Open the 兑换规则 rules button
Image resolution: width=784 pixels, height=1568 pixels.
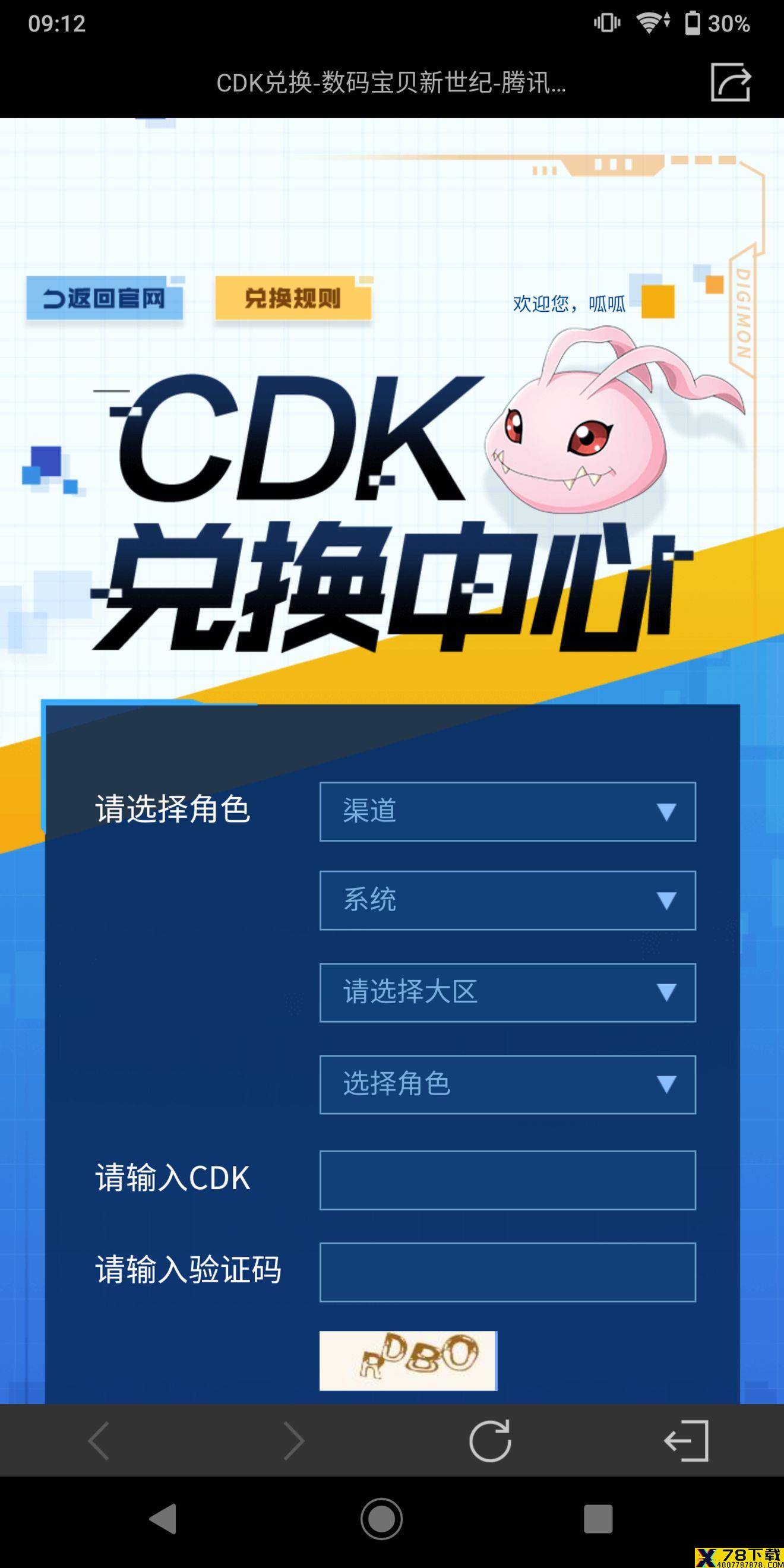point(293,298)
